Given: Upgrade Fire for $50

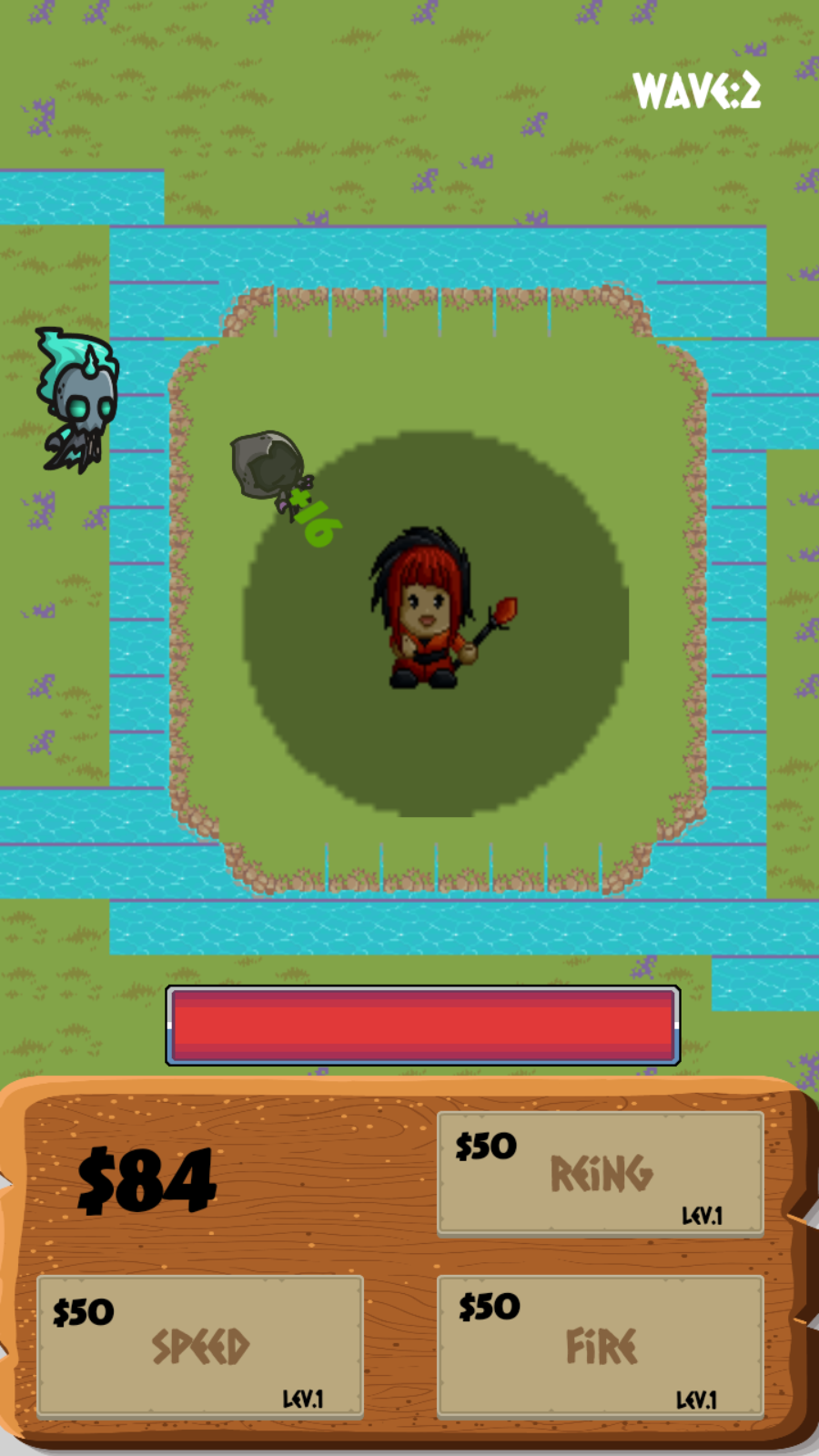Looking at the screenshot, I should pyautogui.click(x=600, y=1346).
